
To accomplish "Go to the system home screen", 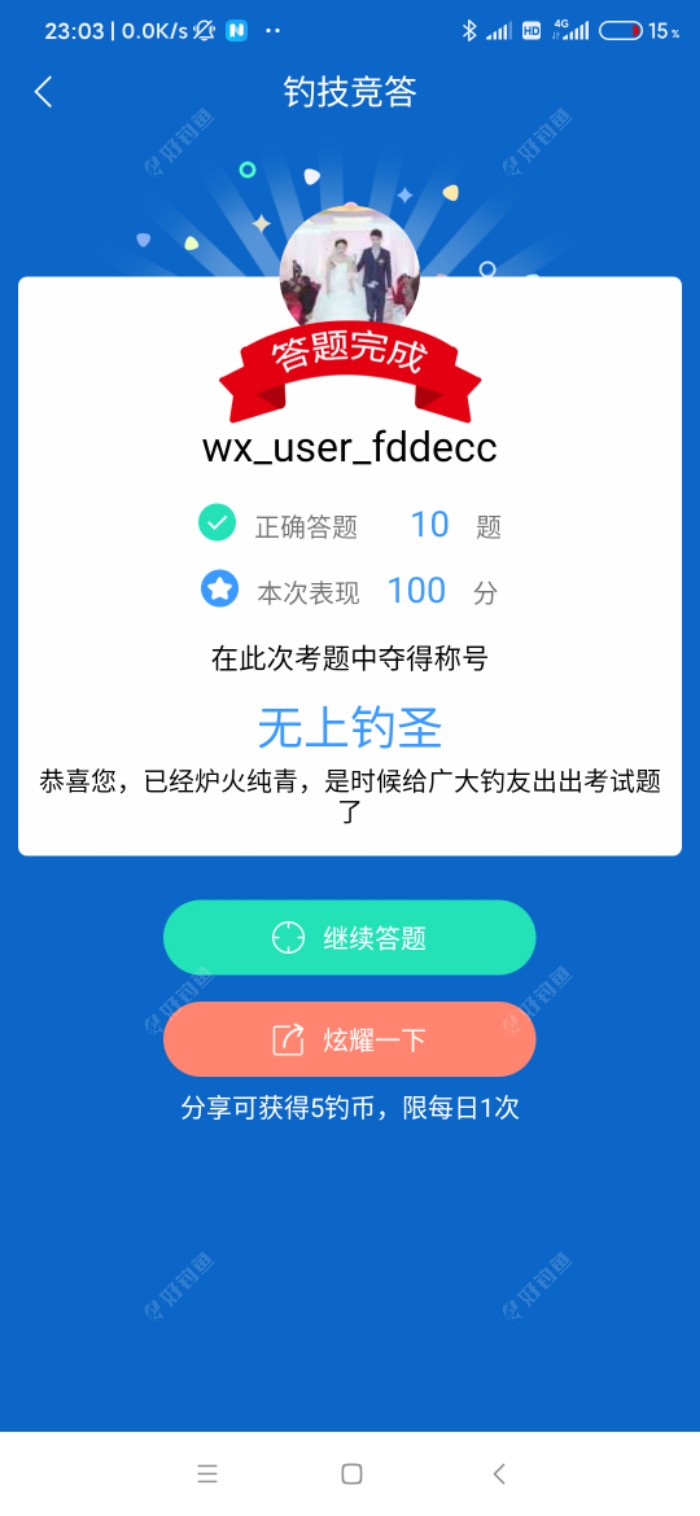I will pos(351,1473).
